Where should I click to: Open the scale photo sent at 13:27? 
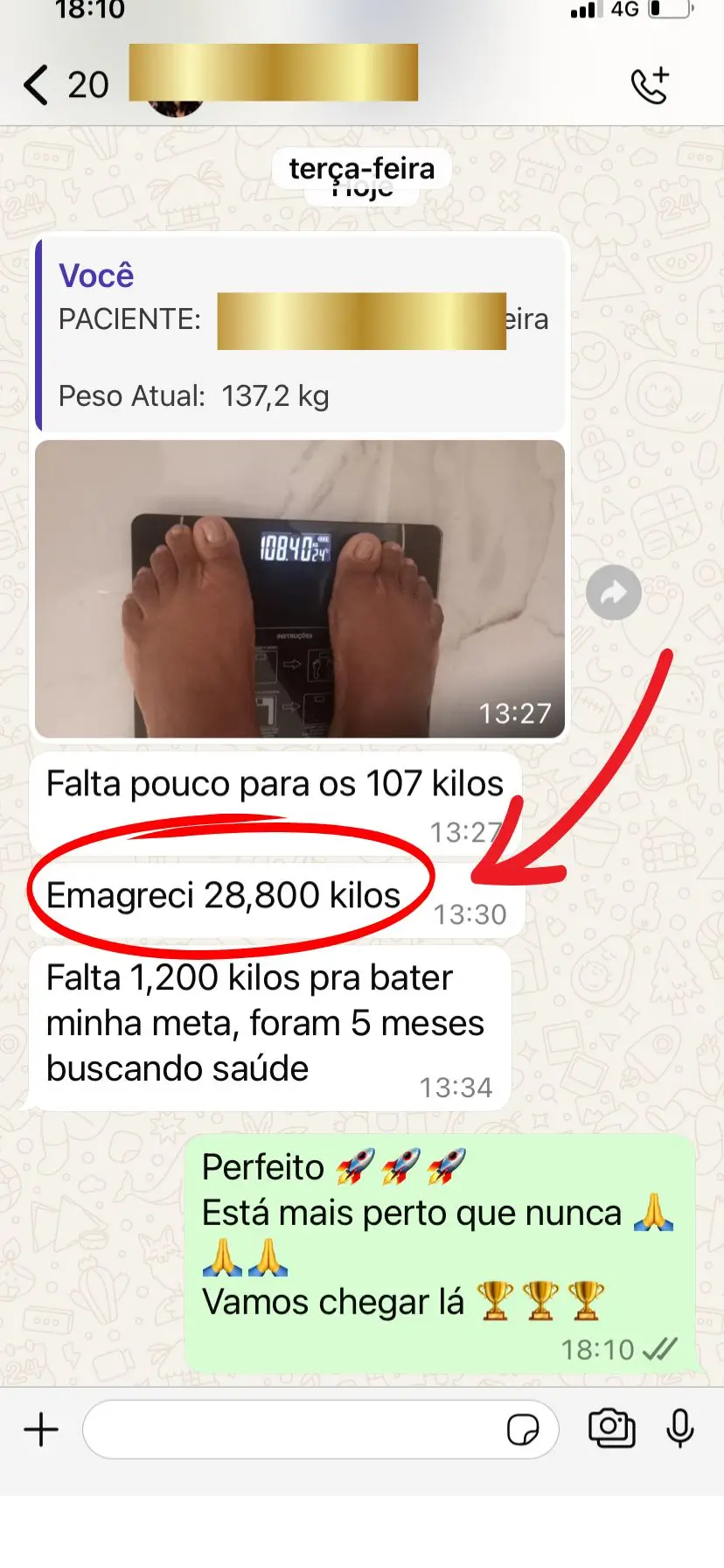(x=300, y=589)
